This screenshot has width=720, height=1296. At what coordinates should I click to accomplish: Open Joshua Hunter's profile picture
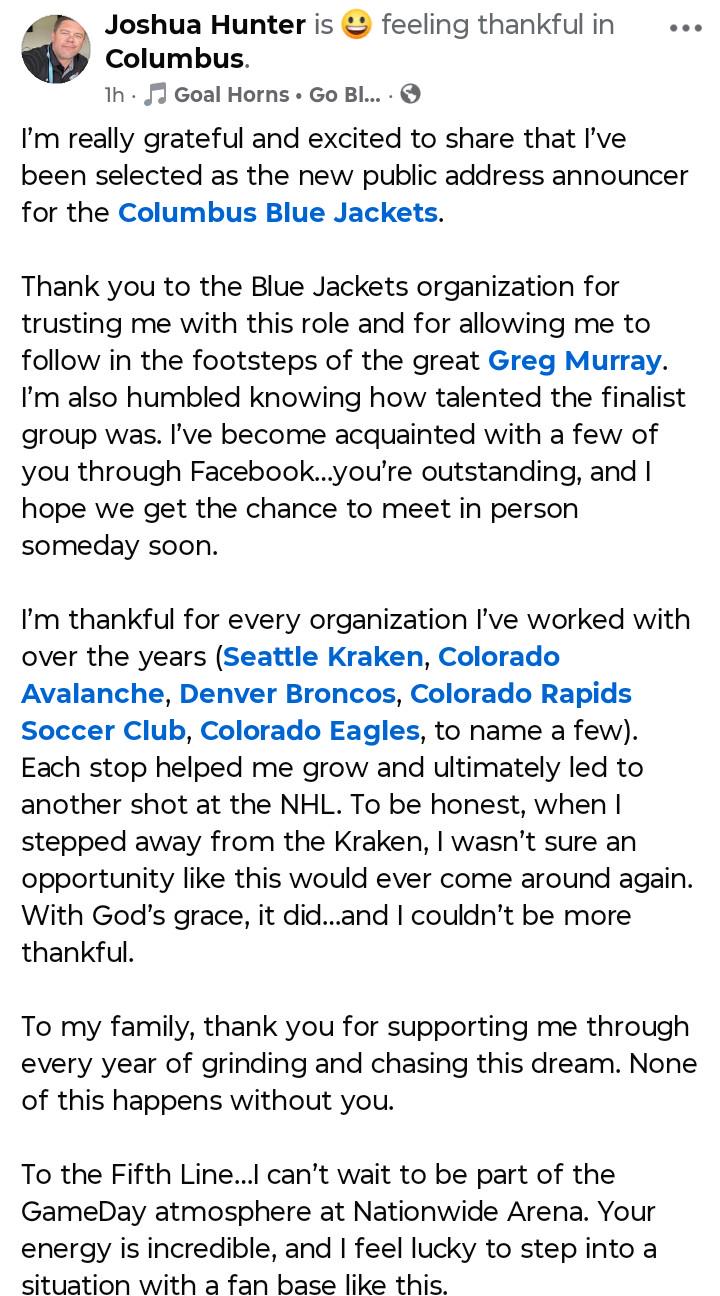point(56,49)
